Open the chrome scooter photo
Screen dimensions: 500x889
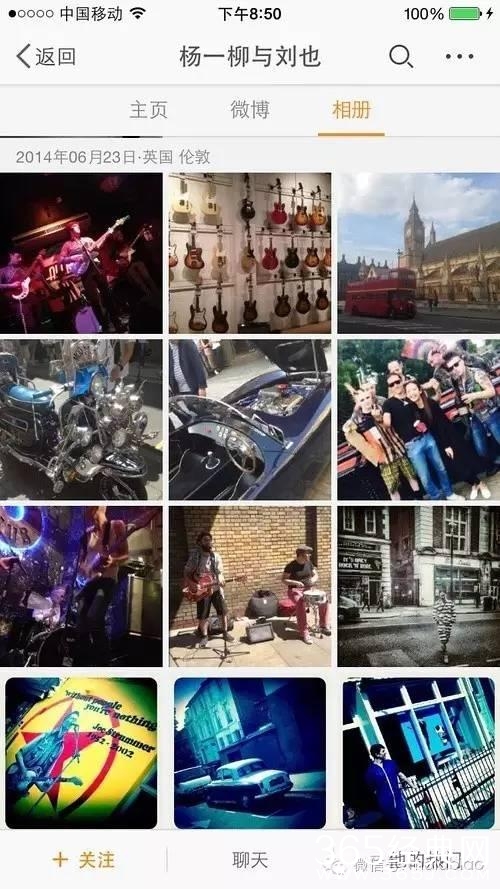click(81, 420)
